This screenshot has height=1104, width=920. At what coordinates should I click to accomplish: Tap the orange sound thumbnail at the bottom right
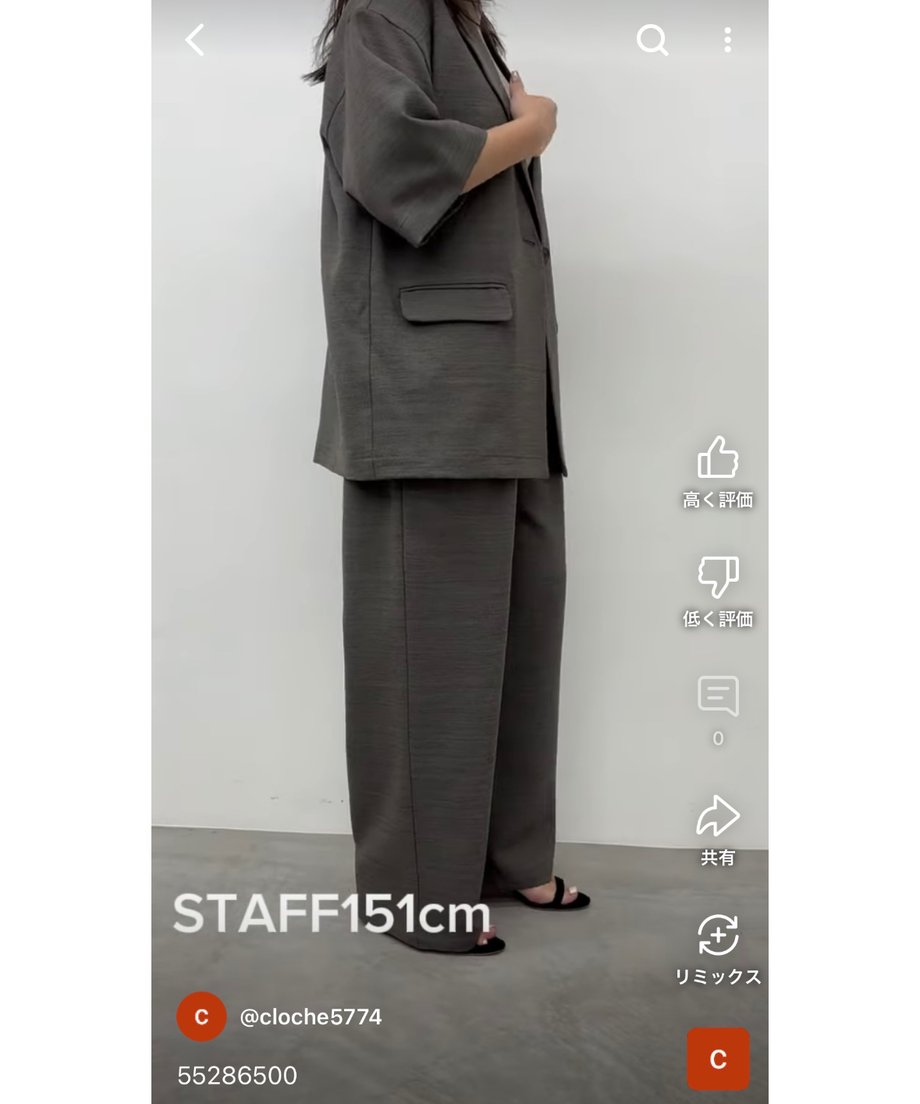point(718,1059)
